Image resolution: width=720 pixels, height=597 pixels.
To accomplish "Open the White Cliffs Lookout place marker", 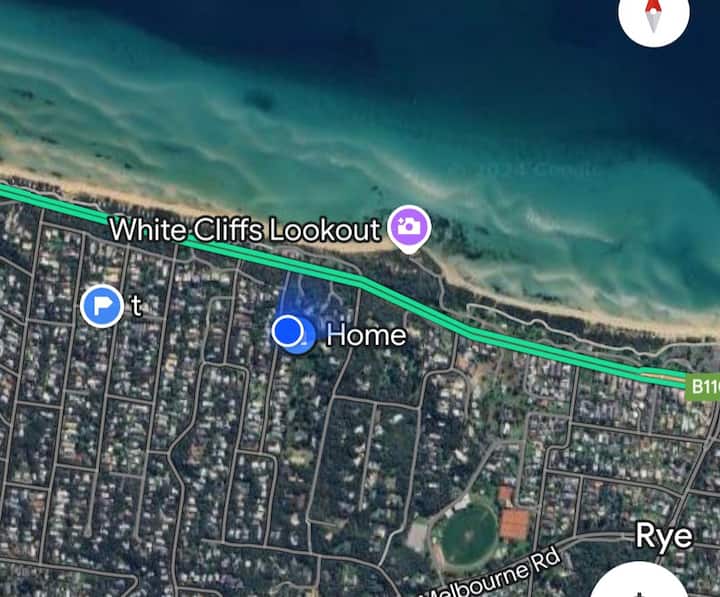I will [409, 227].
